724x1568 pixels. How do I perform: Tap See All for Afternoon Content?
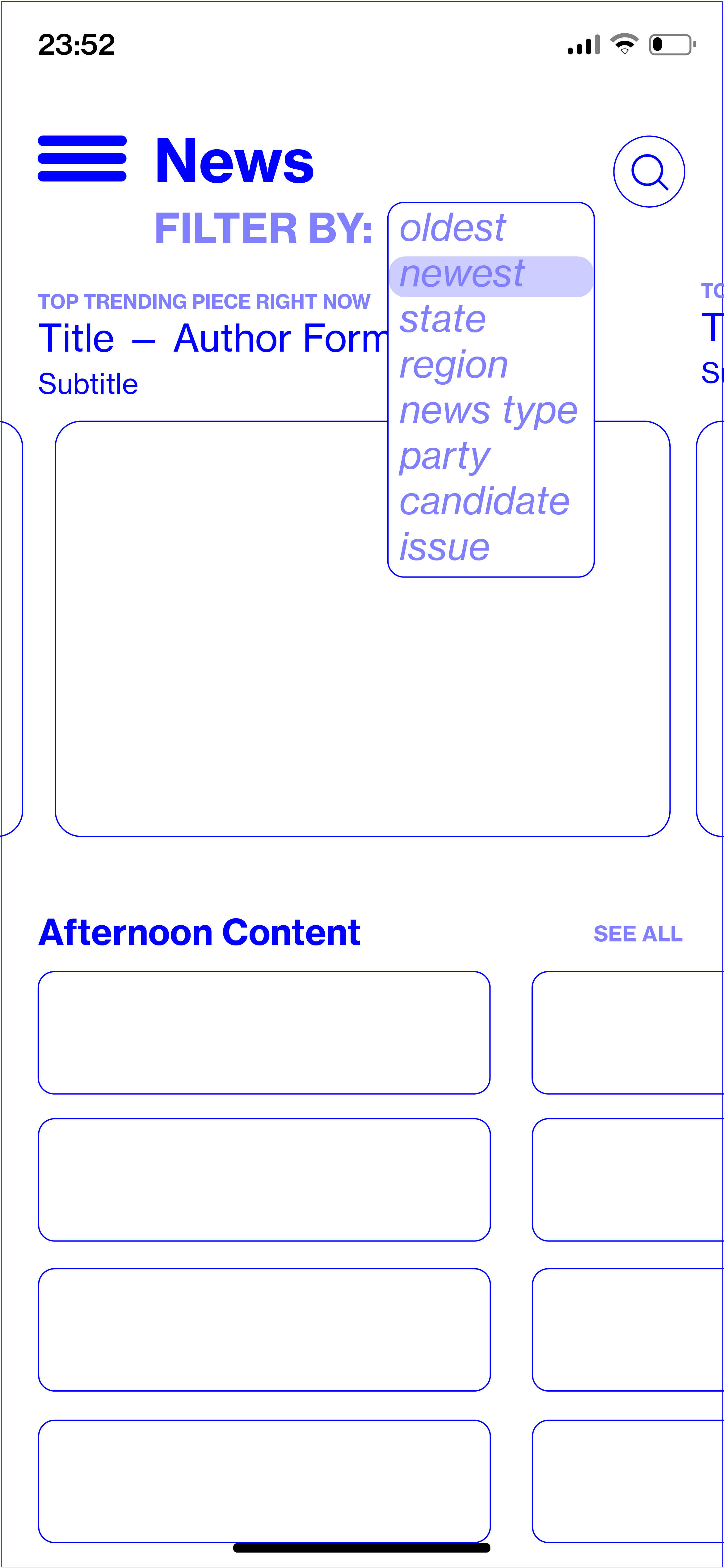pos(638,934)
